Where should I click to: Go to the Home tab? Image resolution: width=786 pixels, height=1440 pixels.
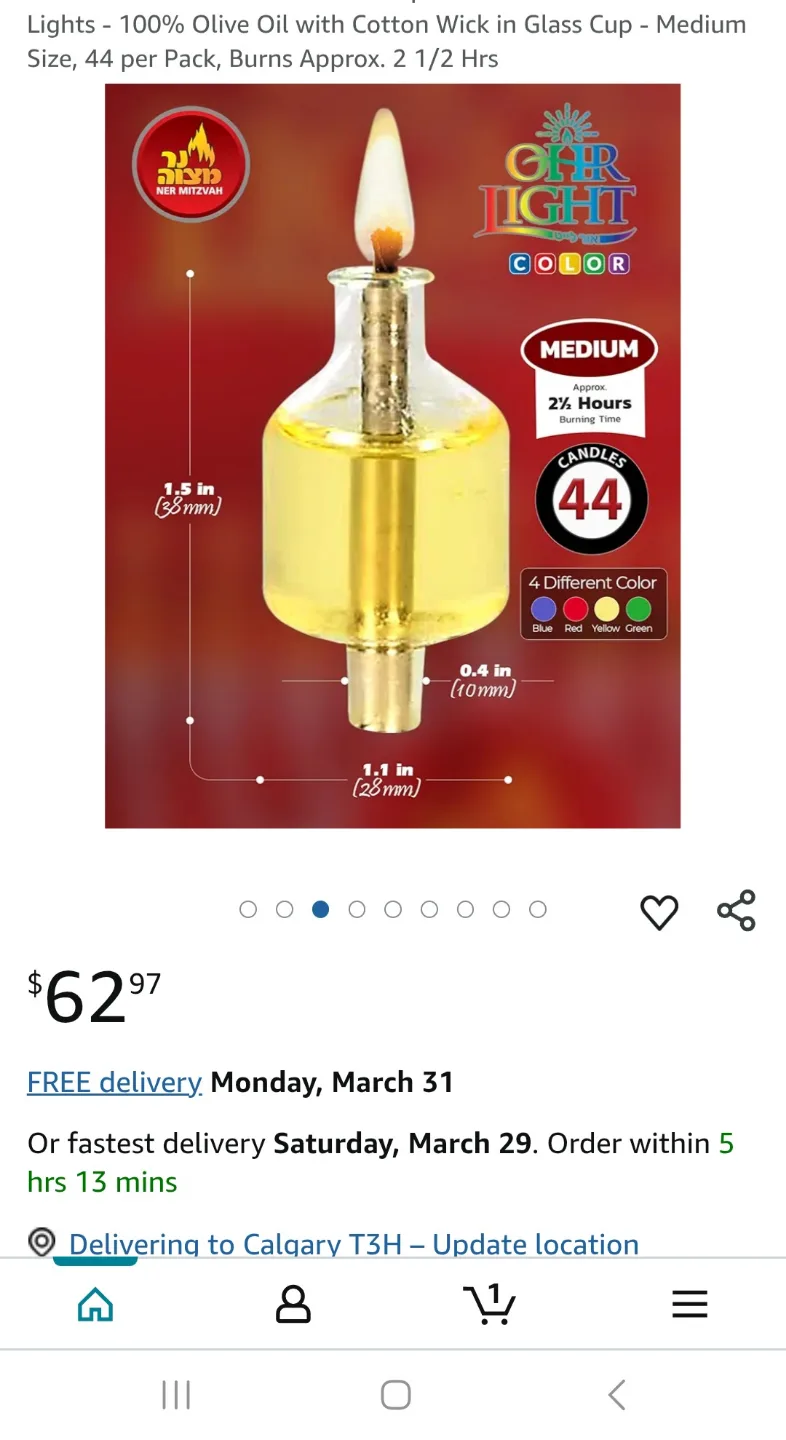point(96,1304)
